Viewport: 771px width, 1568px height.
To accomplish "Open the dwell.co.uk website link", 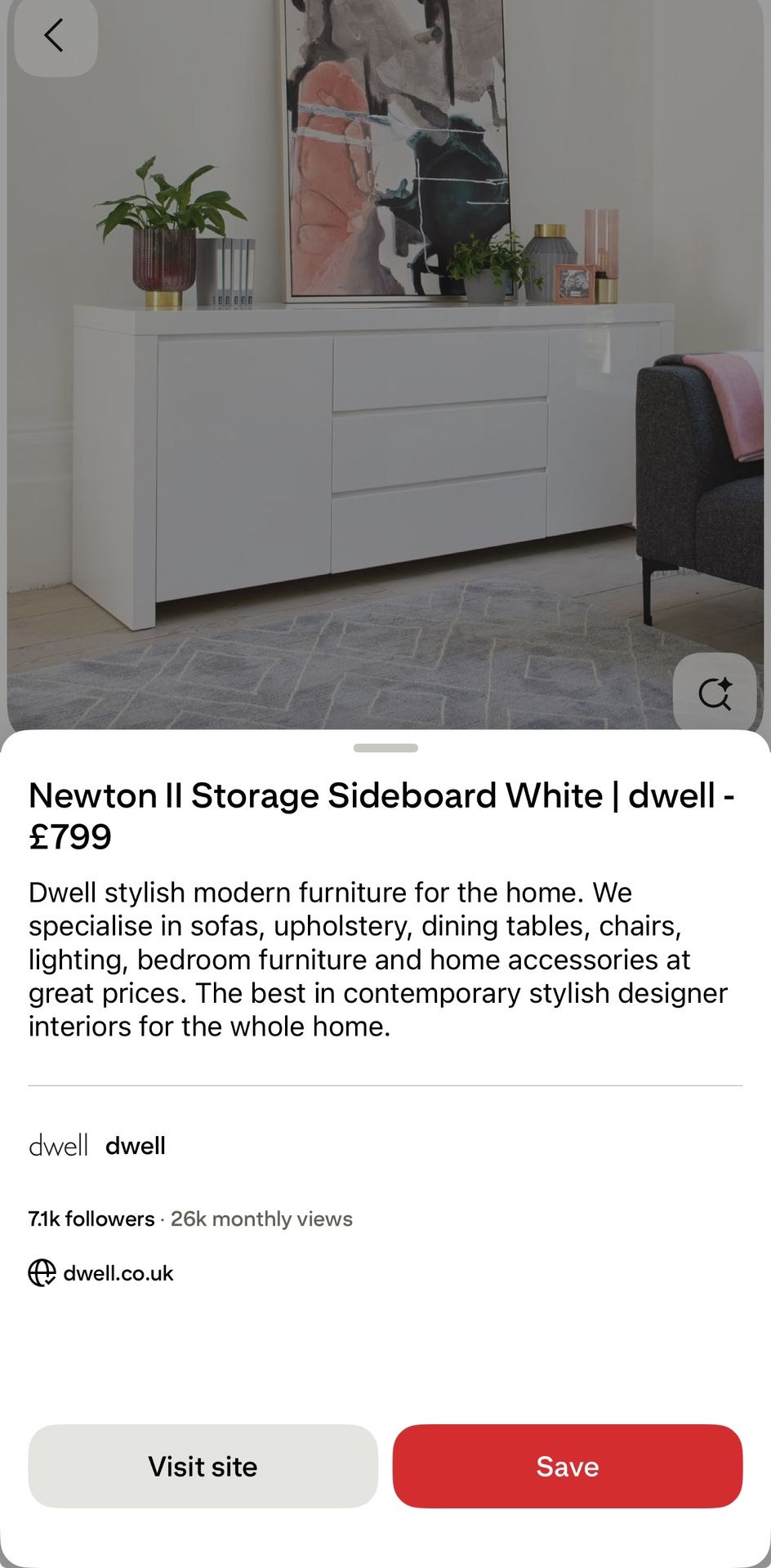I will coord(118,1272).
